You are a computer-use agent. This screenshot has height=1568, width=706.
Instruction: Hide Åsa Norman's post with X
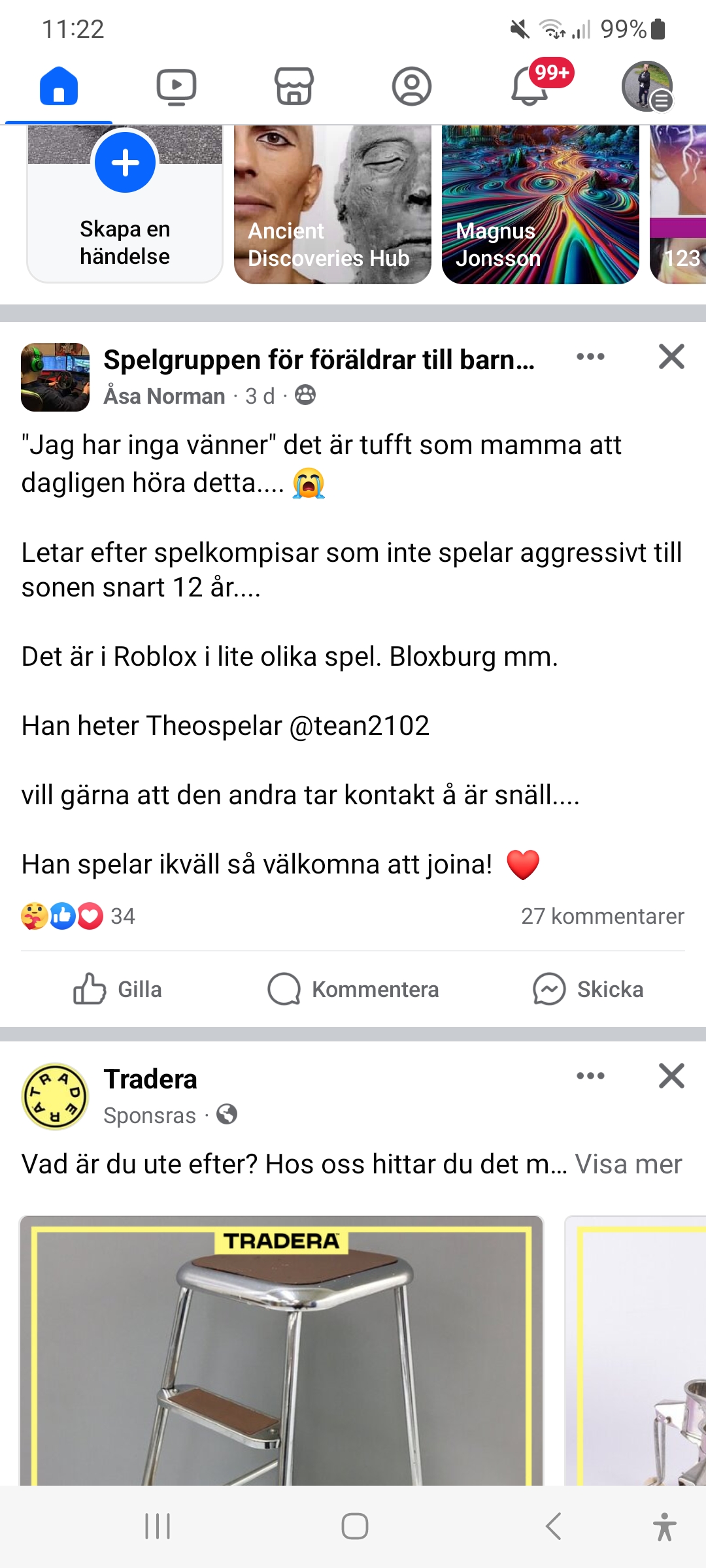click(x=671, y=357)
